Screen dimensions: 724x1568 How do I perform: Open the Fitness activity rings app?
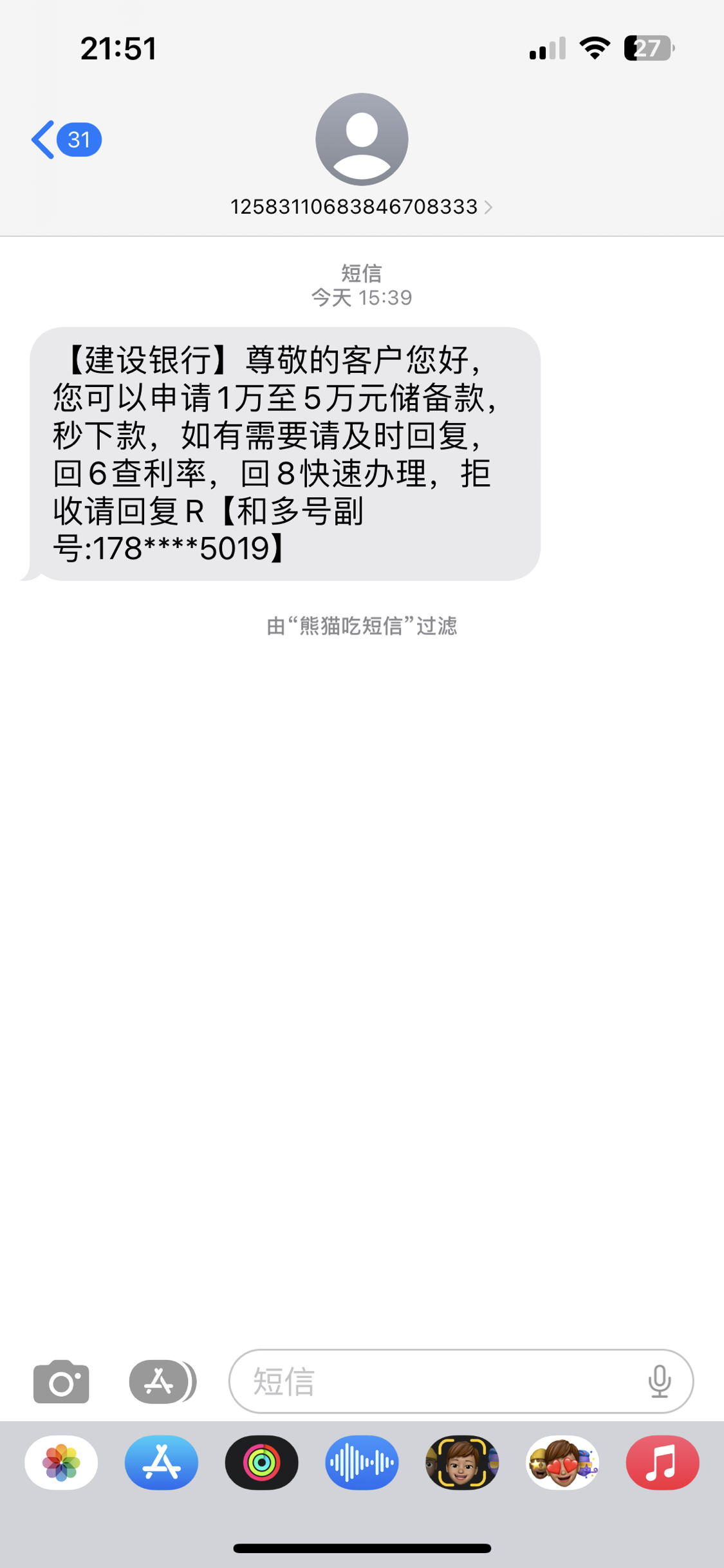261,1463
